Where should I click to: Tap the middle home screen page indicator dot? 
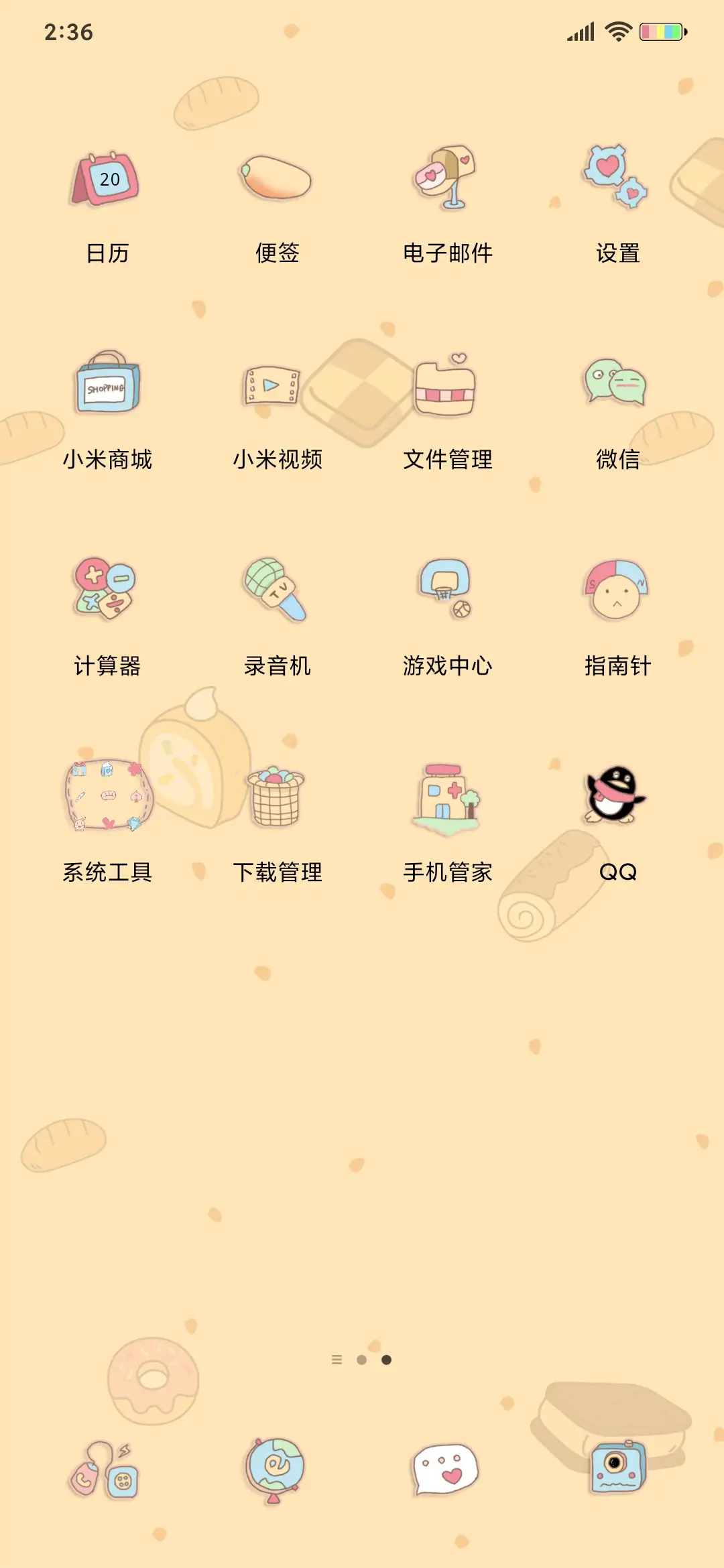point(362,1360)
